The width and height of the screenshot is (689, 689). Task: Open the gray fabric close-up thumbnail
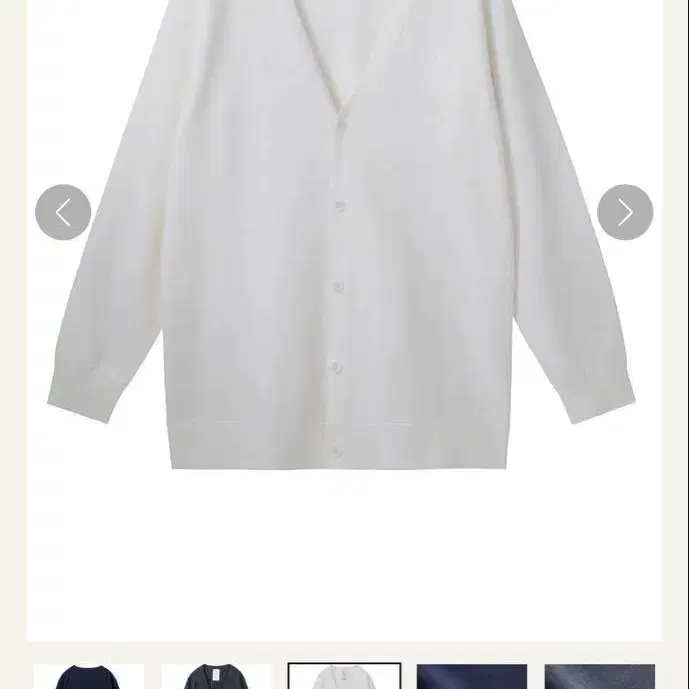click(x=599, y=676)
